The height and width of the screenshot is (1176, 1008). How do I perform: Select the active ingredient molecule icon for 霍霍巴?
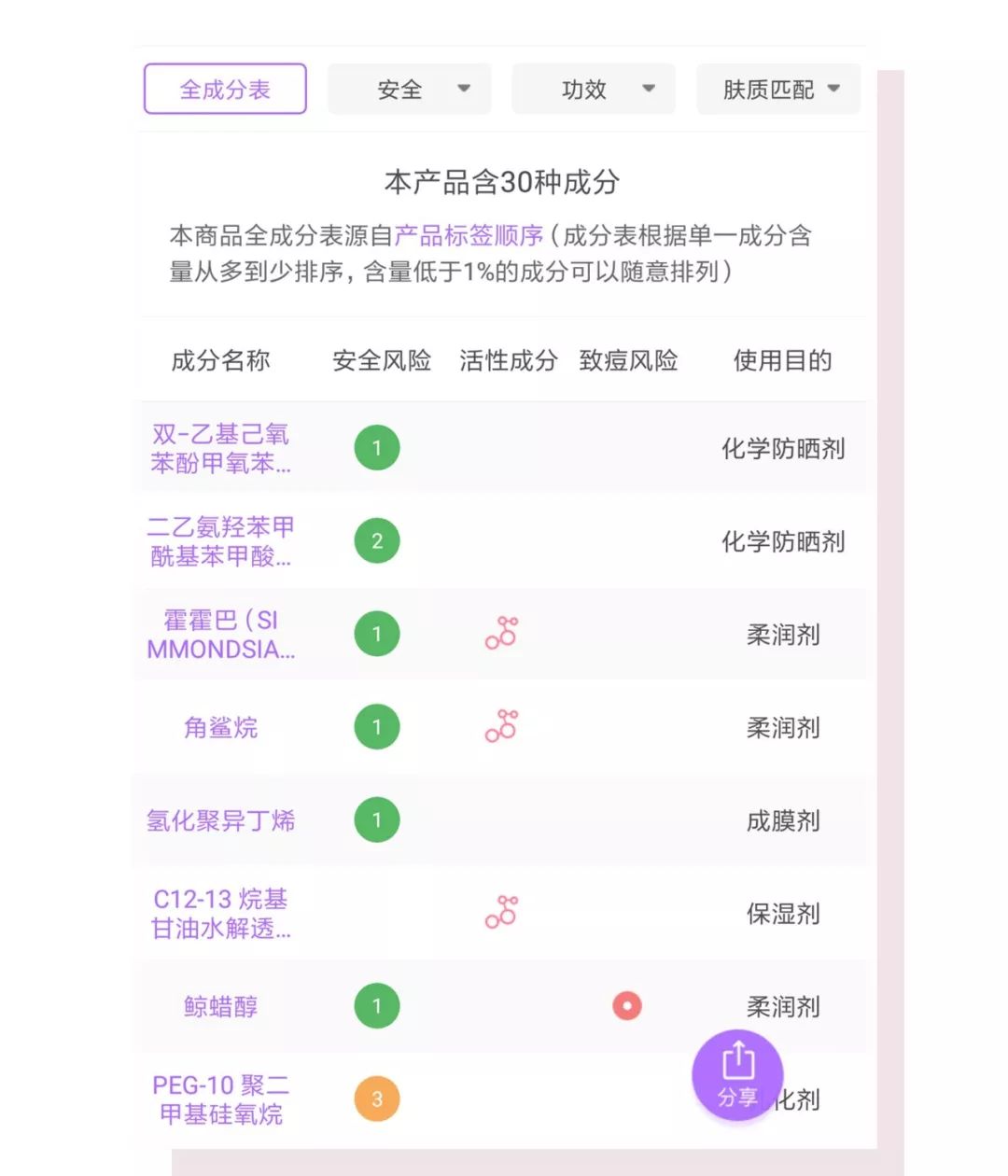[501, 634]
